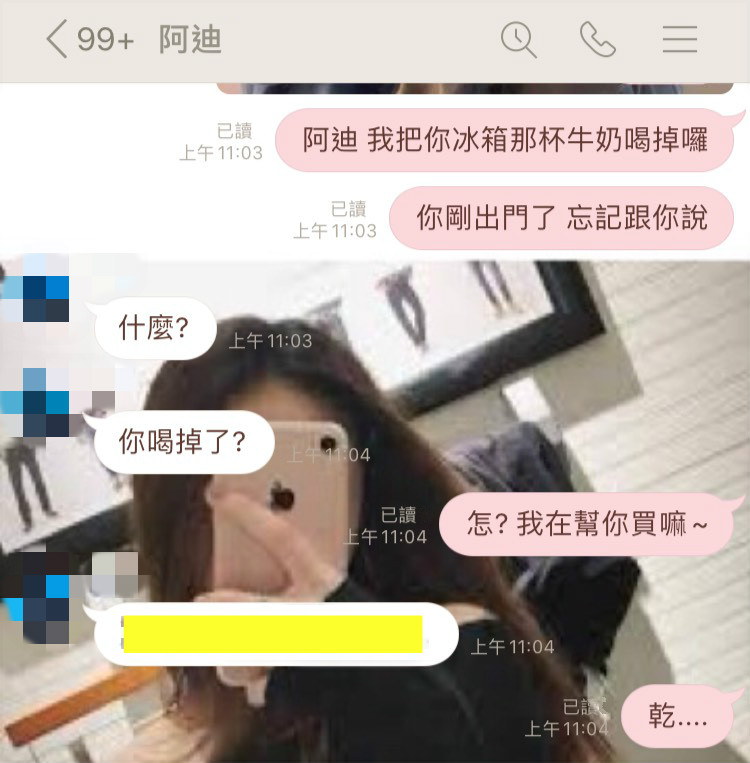Screen dimensions: 750x763
Task: Open the chat options menu
Action: 679,40
